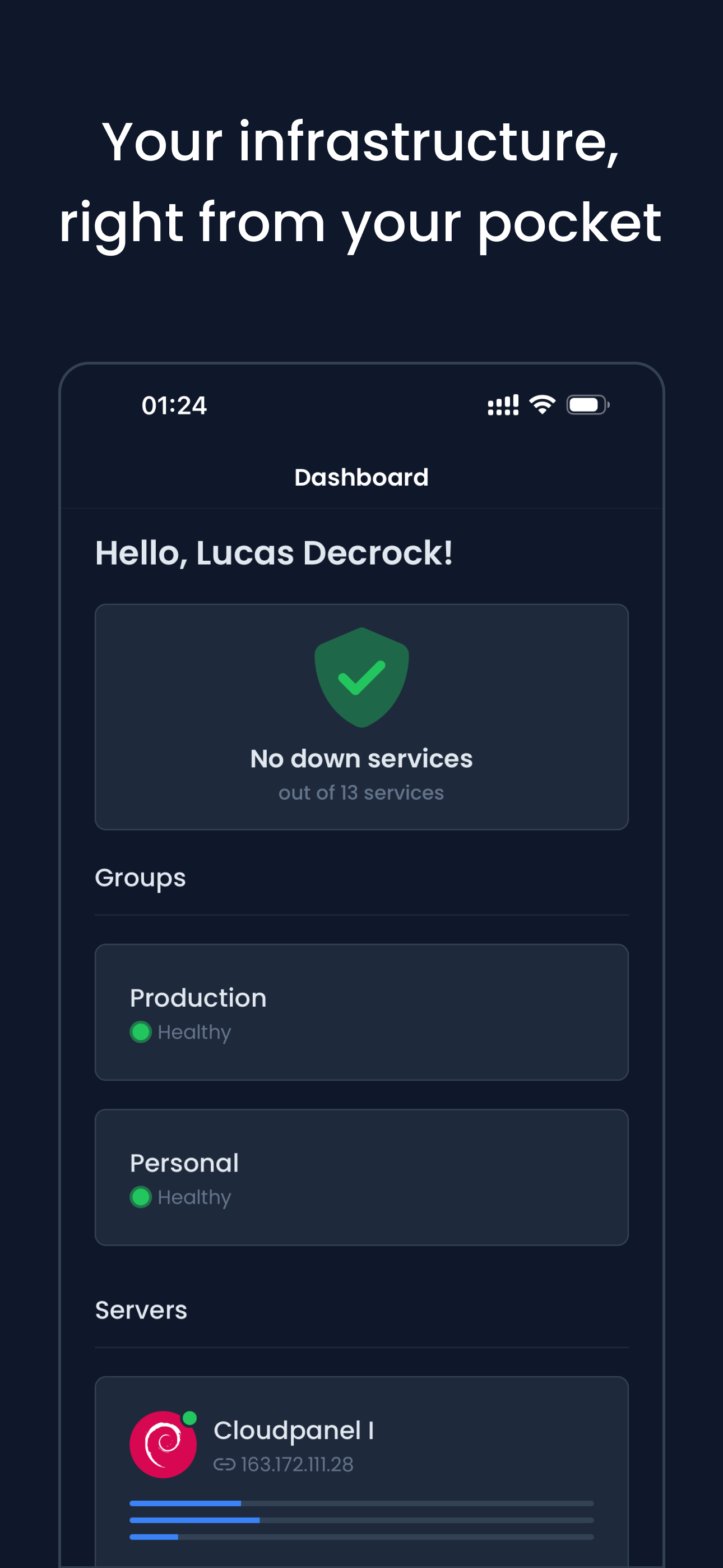This screenshot has height=1568, width=723.
Task: Expand the Production group card
Action: point(361,1012)
